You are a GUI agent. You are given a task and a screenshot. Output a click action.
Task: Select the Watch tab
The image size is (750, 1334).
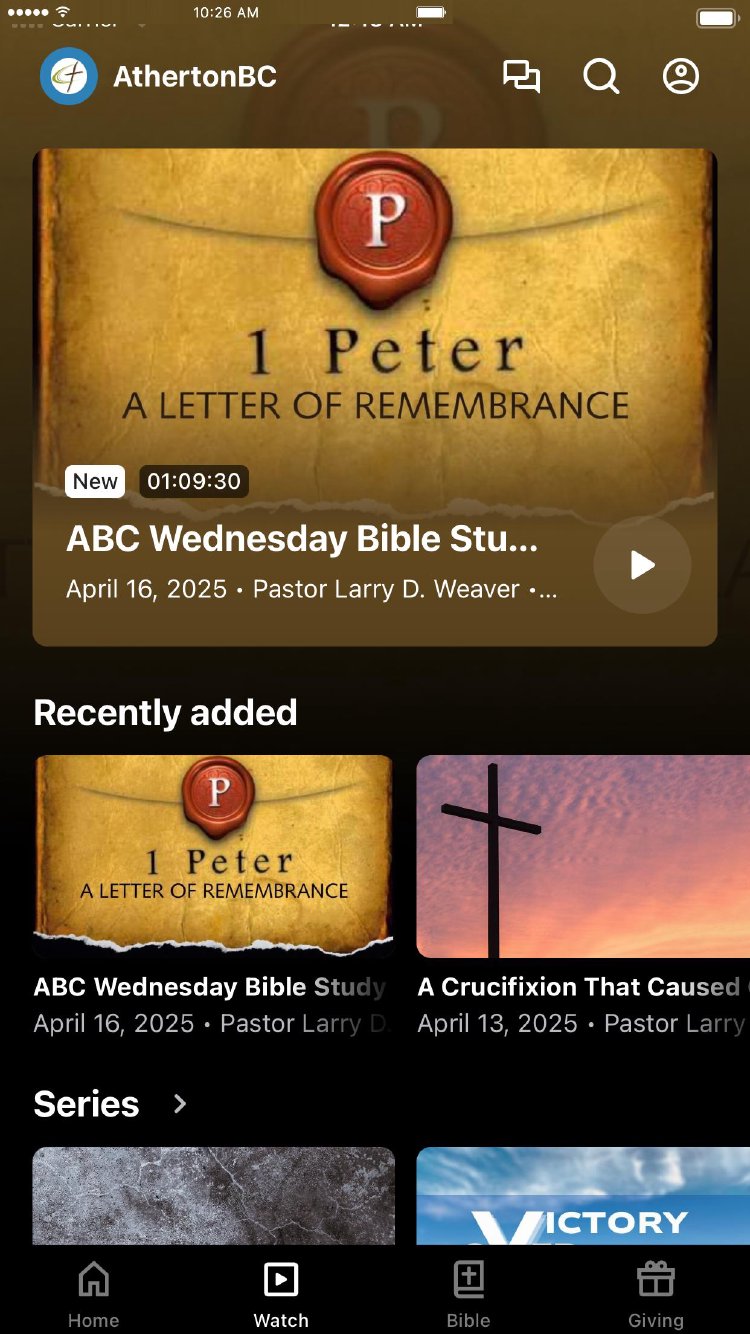281,1294
